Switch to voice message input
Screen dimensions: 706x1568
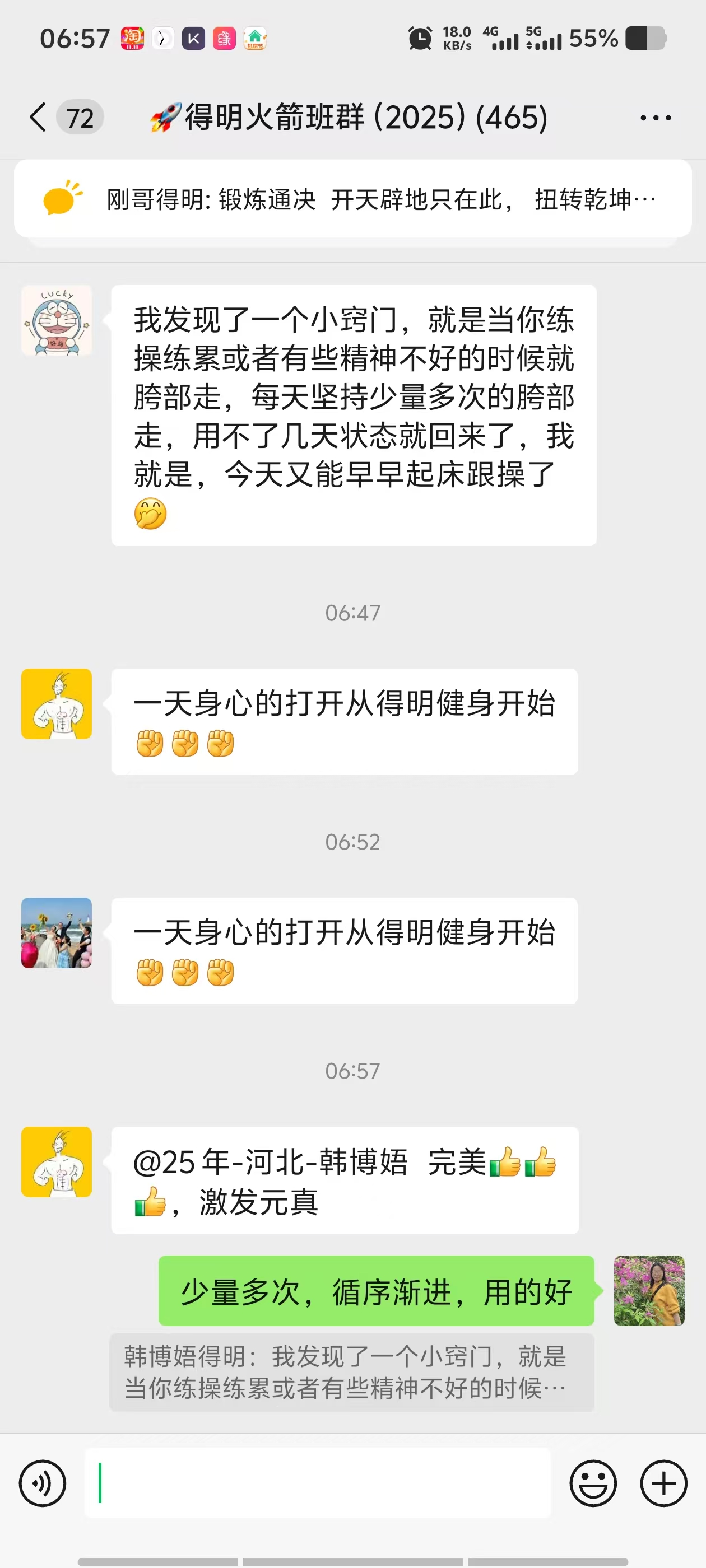click(x=43, y=1483)
